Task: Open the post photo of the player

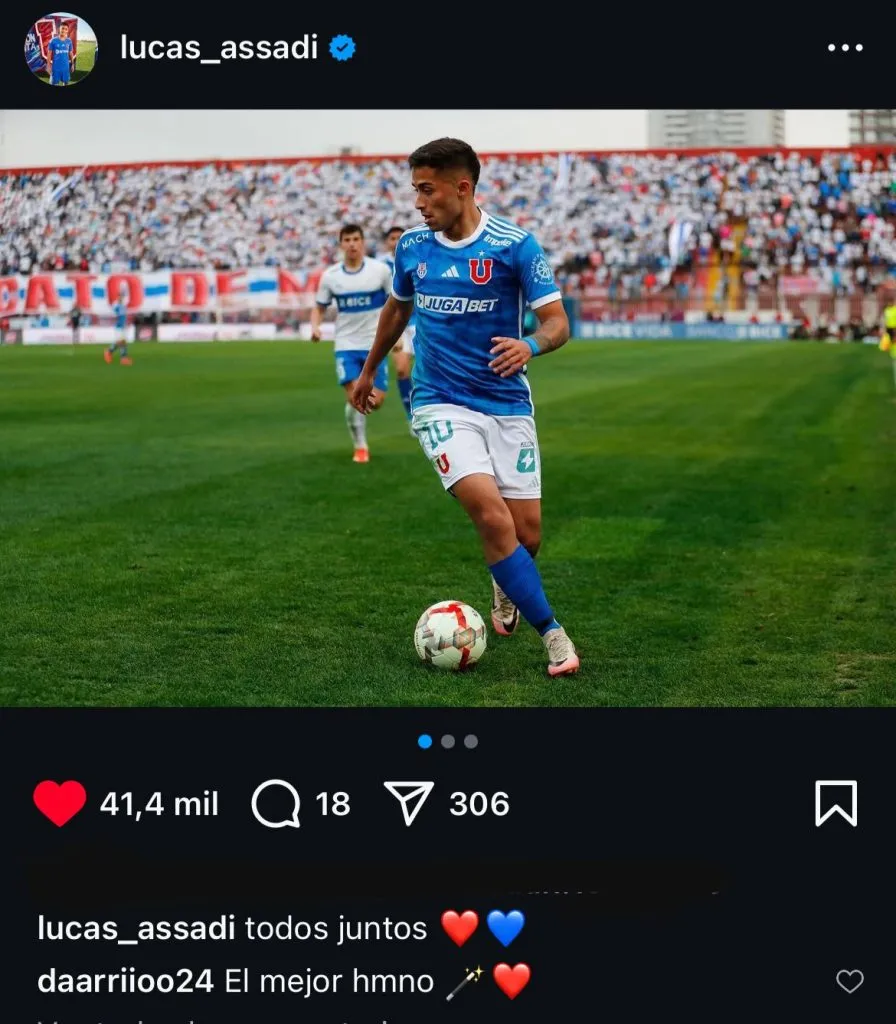Action: pos(448,408)
